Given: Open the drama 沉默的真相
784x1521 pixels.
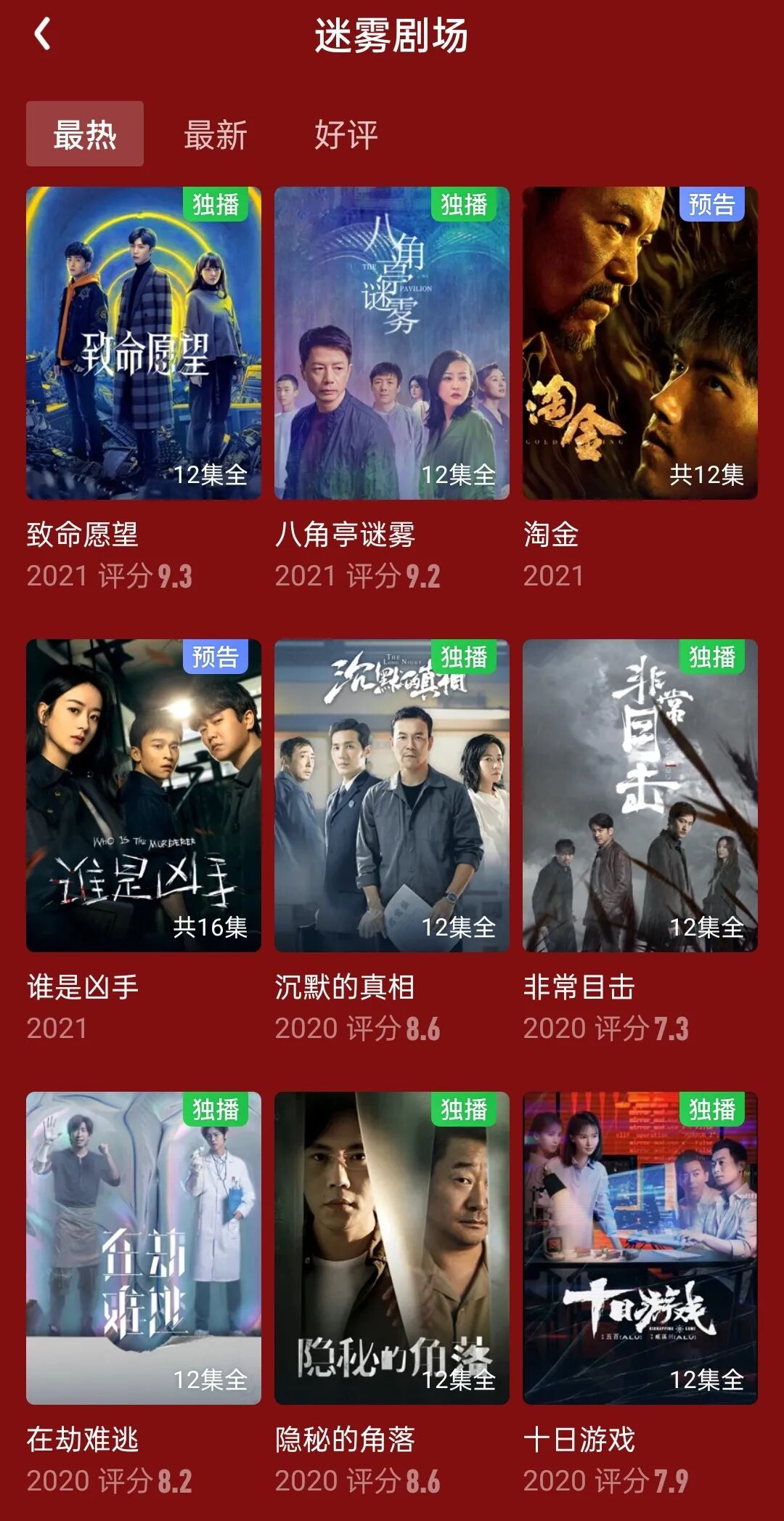Looking at the screenshot, I should click(x=392, y=795).
